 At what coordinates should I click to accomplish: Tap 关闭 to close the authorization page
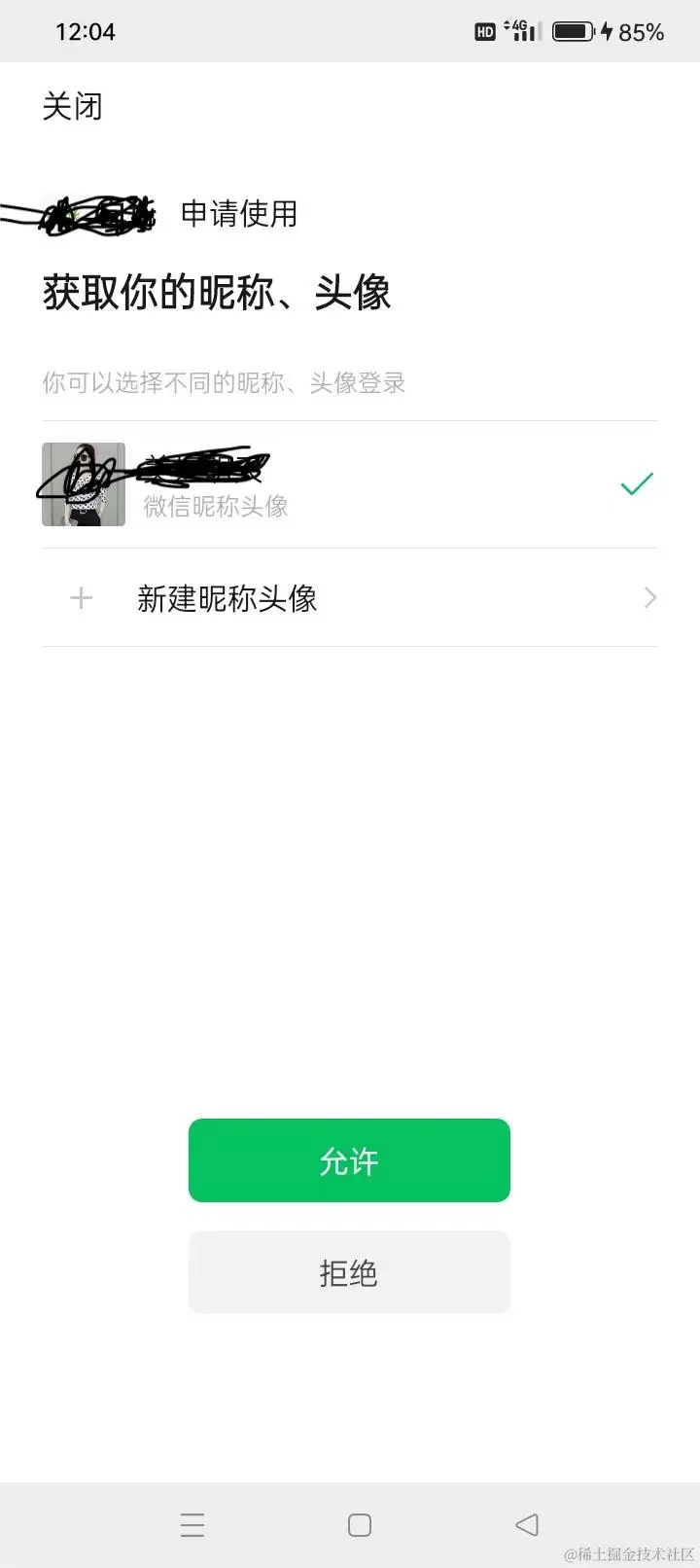point(72,107)
